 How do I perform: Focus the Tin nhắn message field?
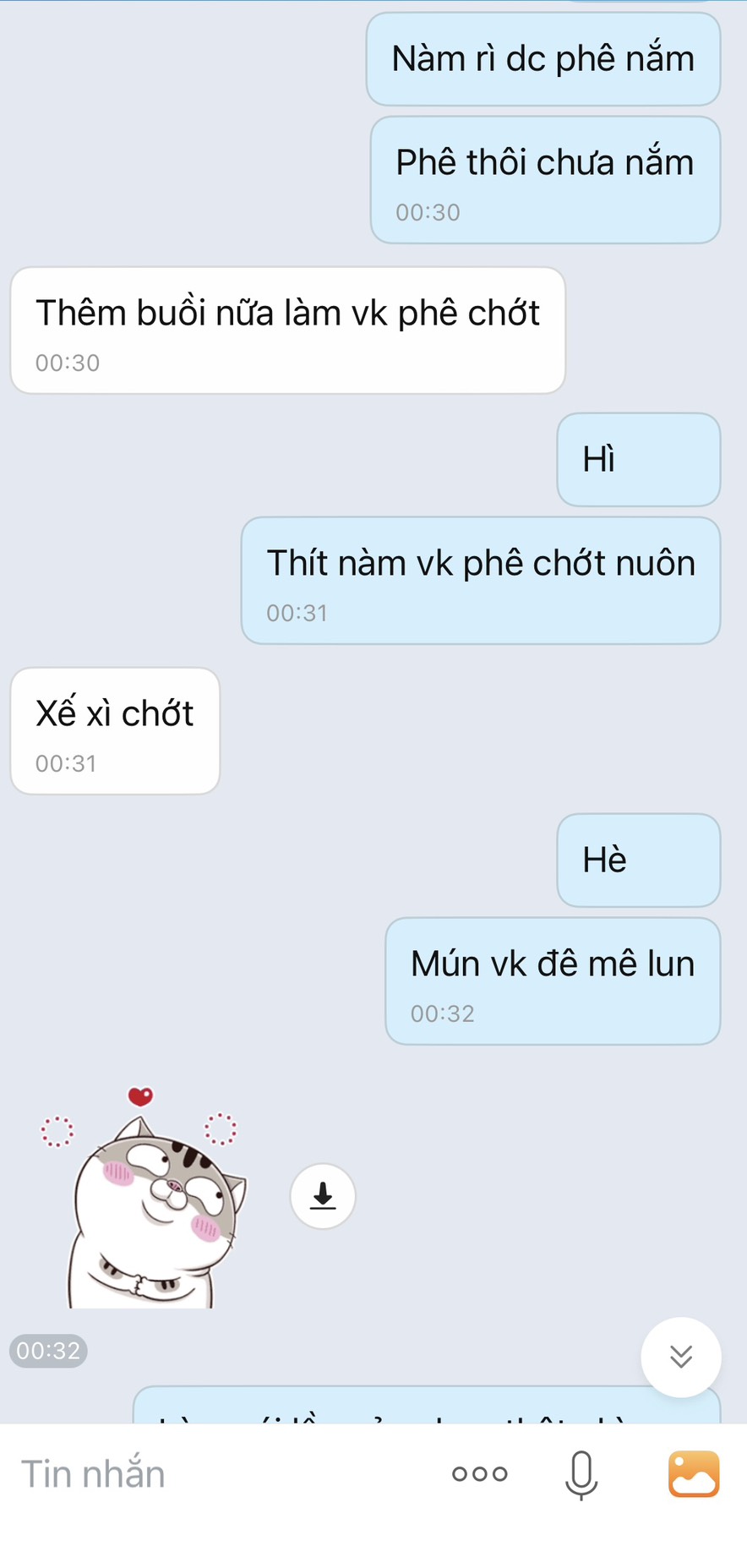click(x=211, y=1474)
